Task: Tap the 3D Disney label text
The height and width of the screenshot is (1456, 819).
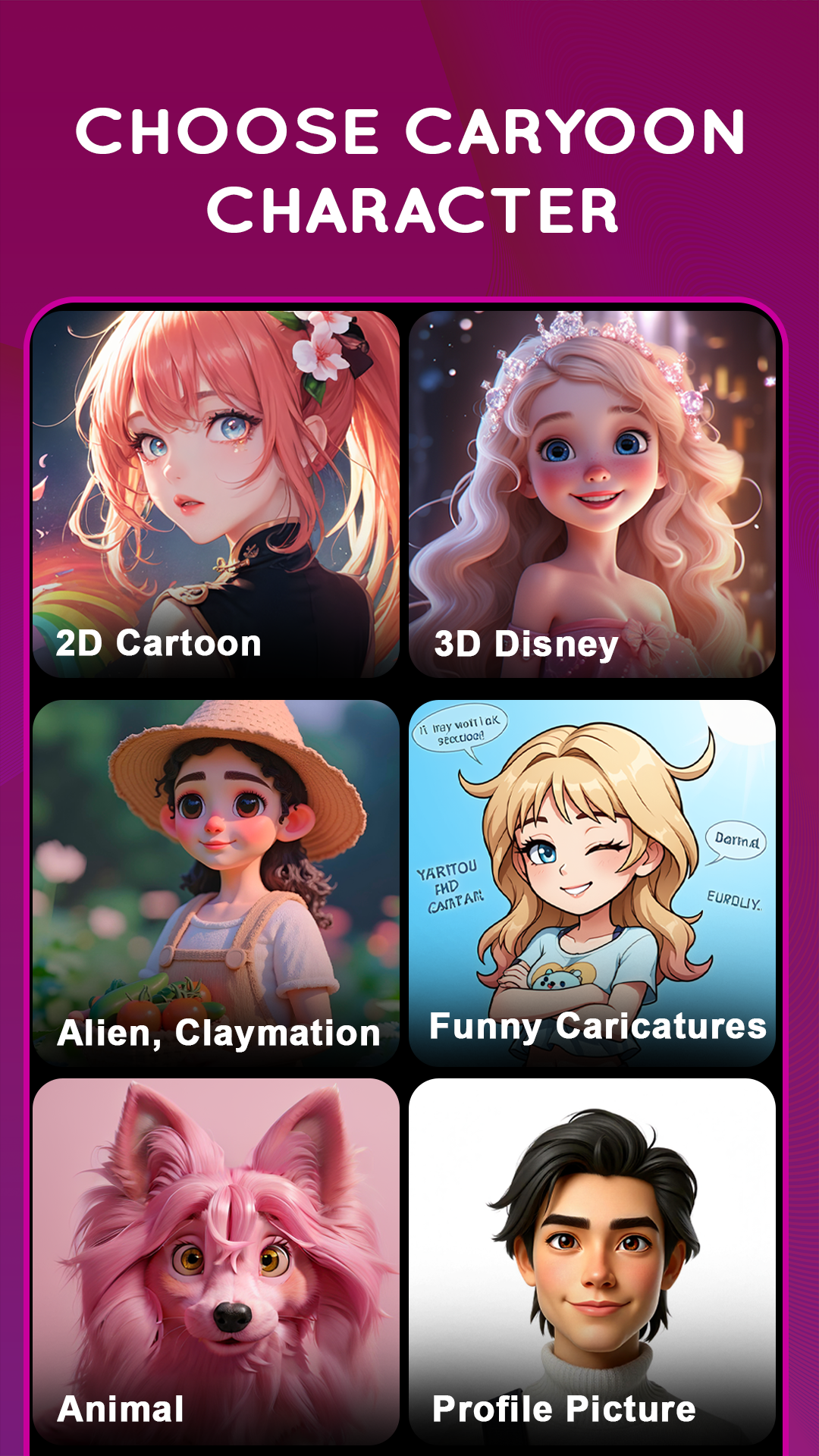Action: [x=525, y=645]
